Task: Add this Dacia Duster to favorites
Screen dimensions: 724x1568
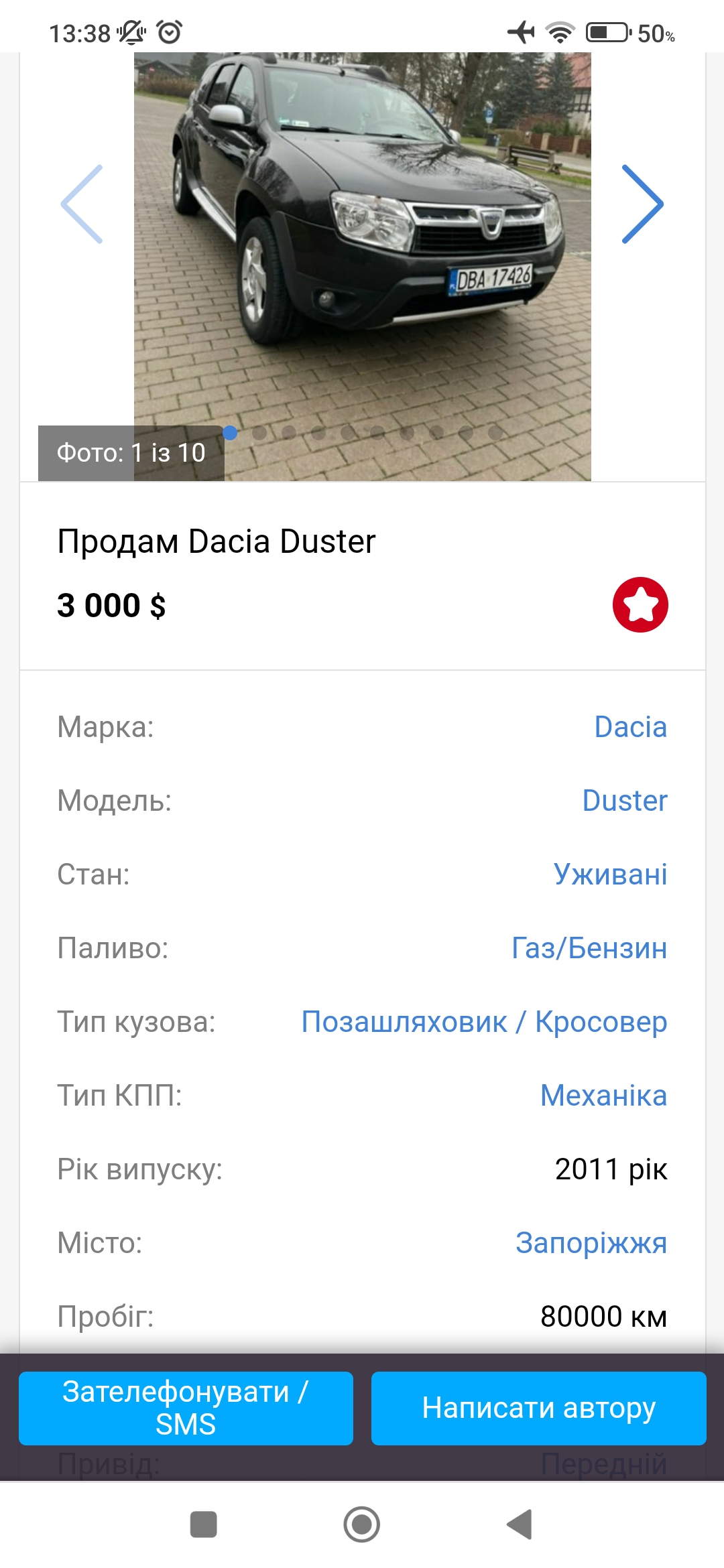Action: (640, 604)
